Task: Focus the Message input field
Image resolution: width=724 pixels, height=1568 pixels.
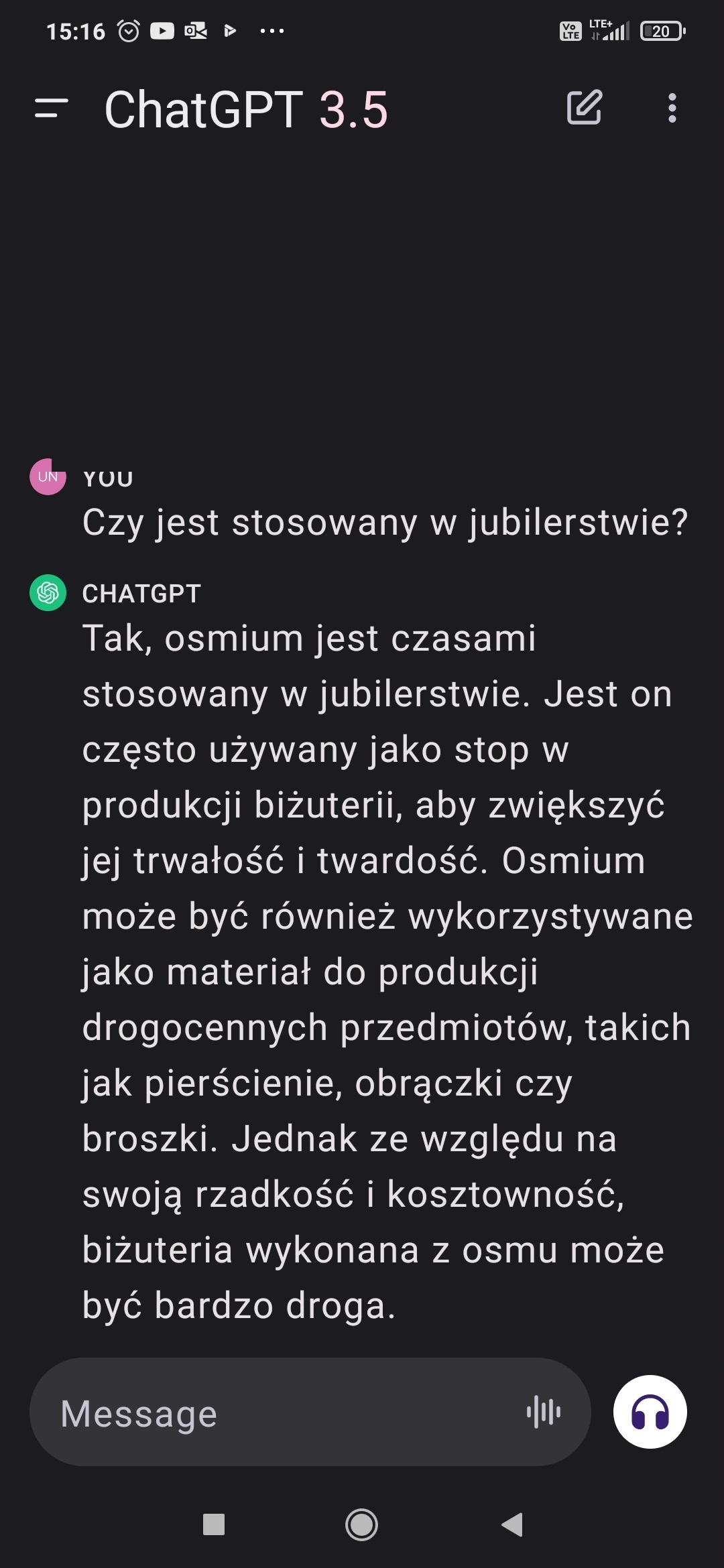Action: click(282, 1414)
